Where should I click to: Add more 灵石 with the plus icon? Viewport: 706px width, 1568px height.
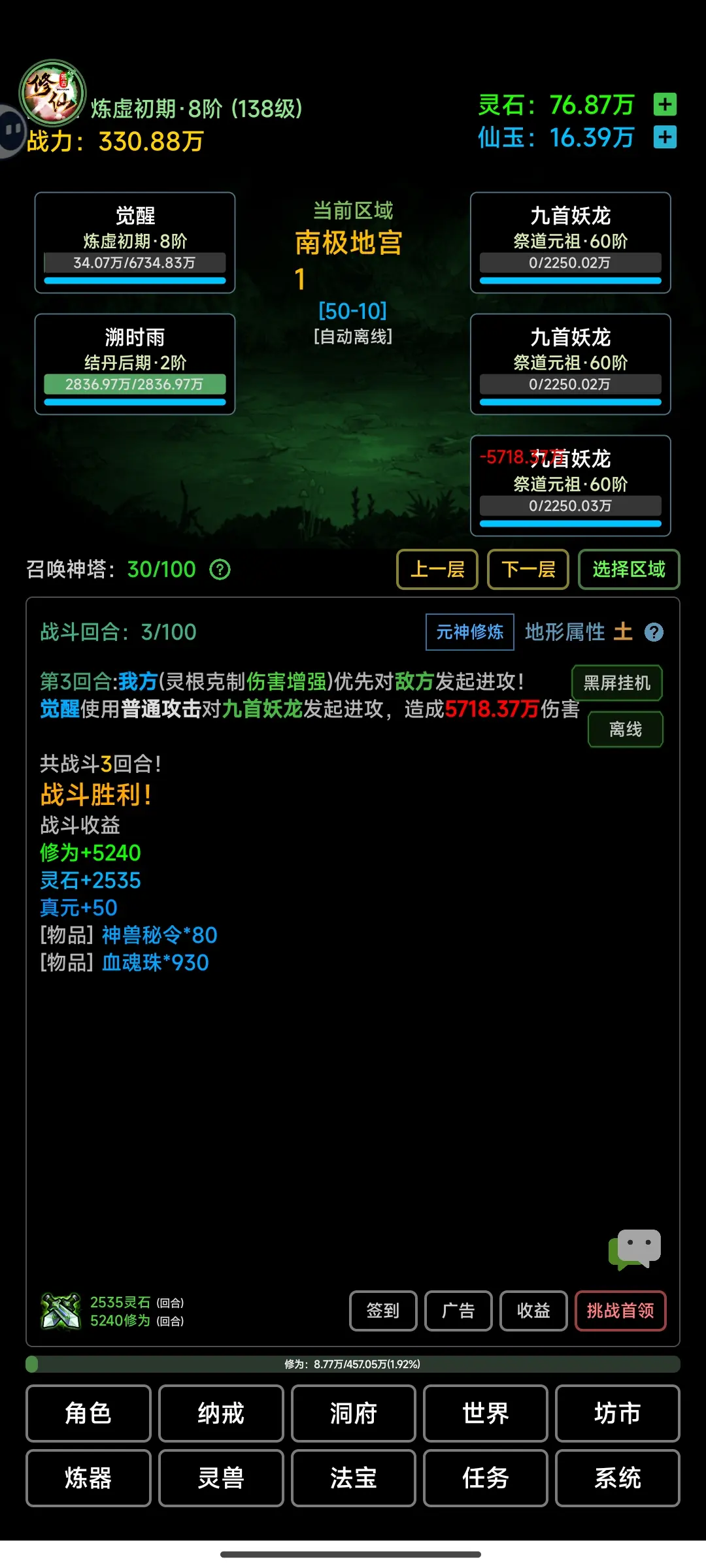click(665, 105)
